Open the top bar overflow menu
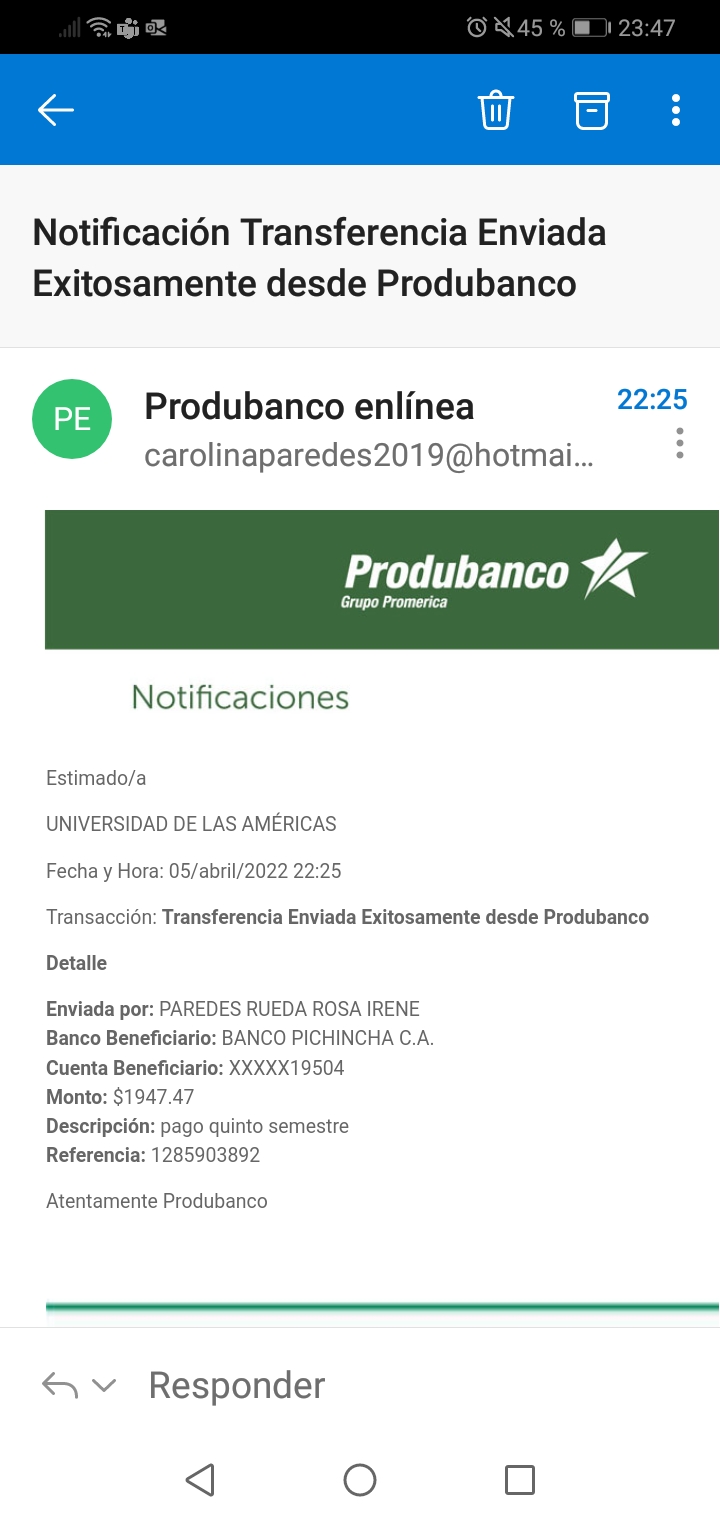 click(x=676, y=110)
